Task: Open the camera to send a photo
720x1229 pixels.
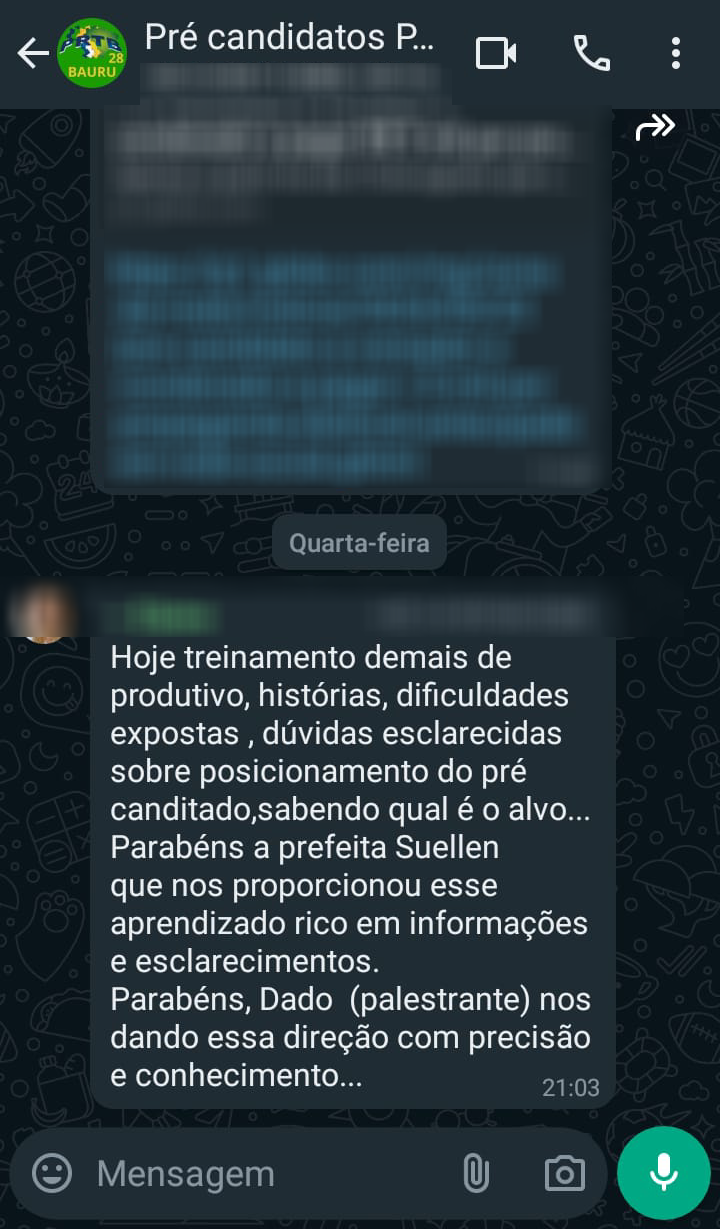Action: click(x=564, y=1173)
